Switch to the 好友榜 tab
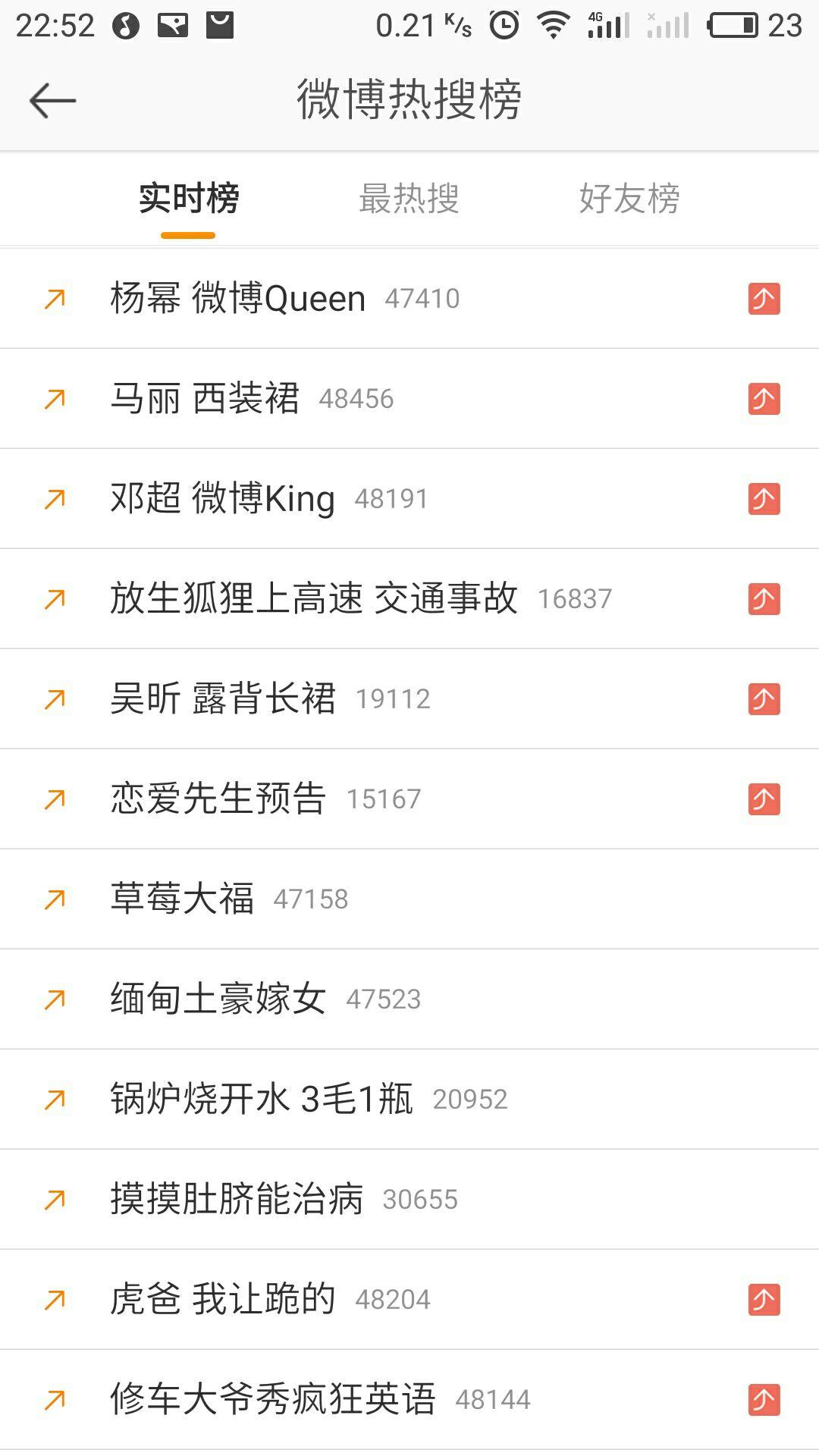This screenshot has width=819, height=1456. [629, 199]
